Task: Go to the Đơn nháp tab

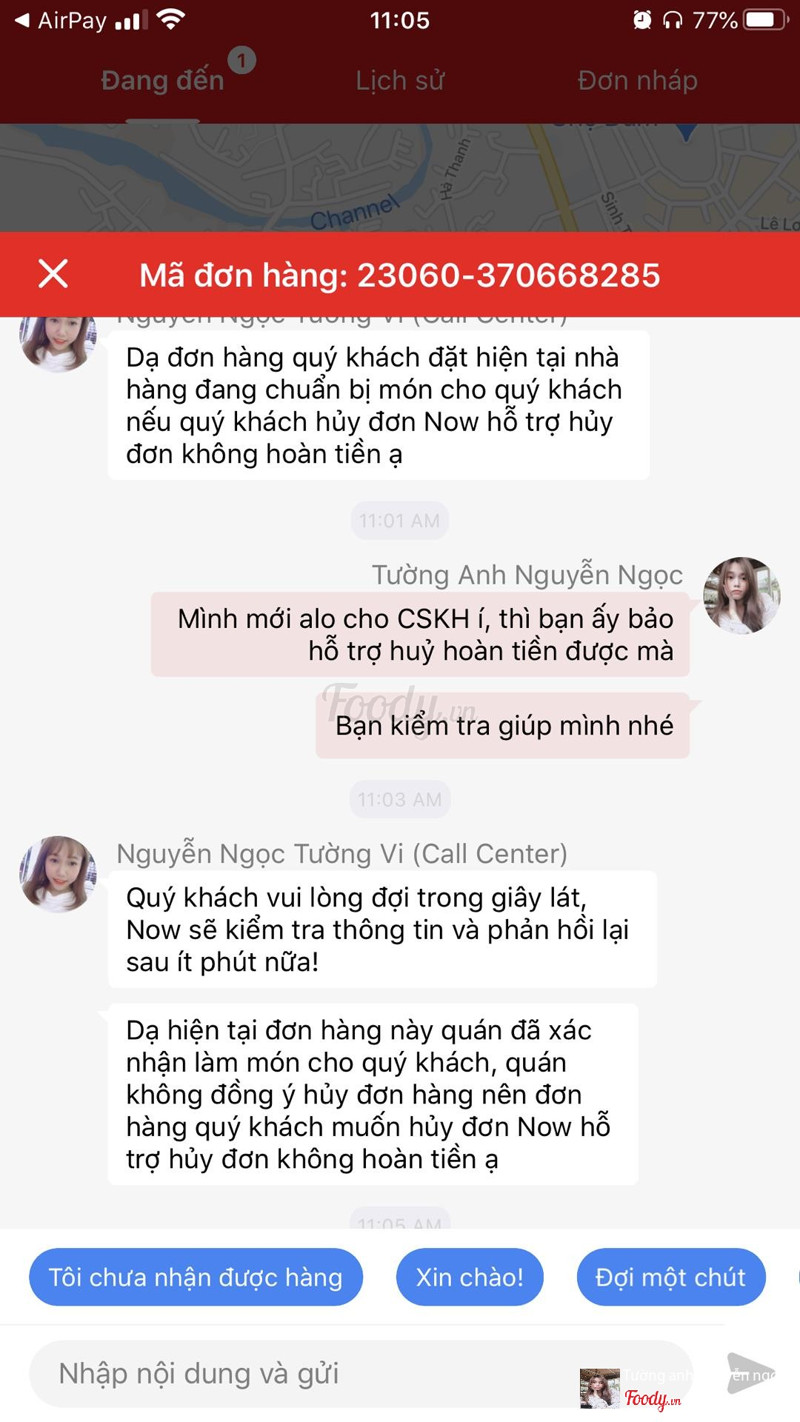Action: (637, 81)
